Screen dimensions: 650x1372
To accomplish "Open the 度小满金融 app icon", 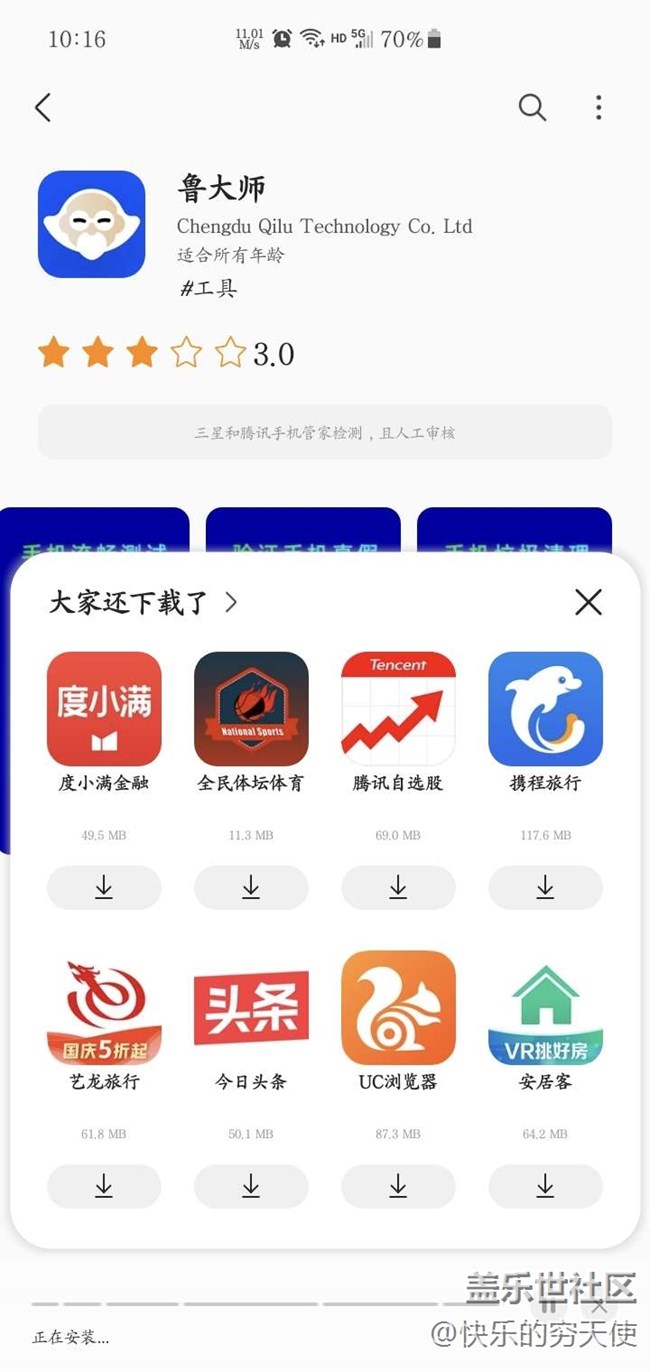I will tap(104, 709).
